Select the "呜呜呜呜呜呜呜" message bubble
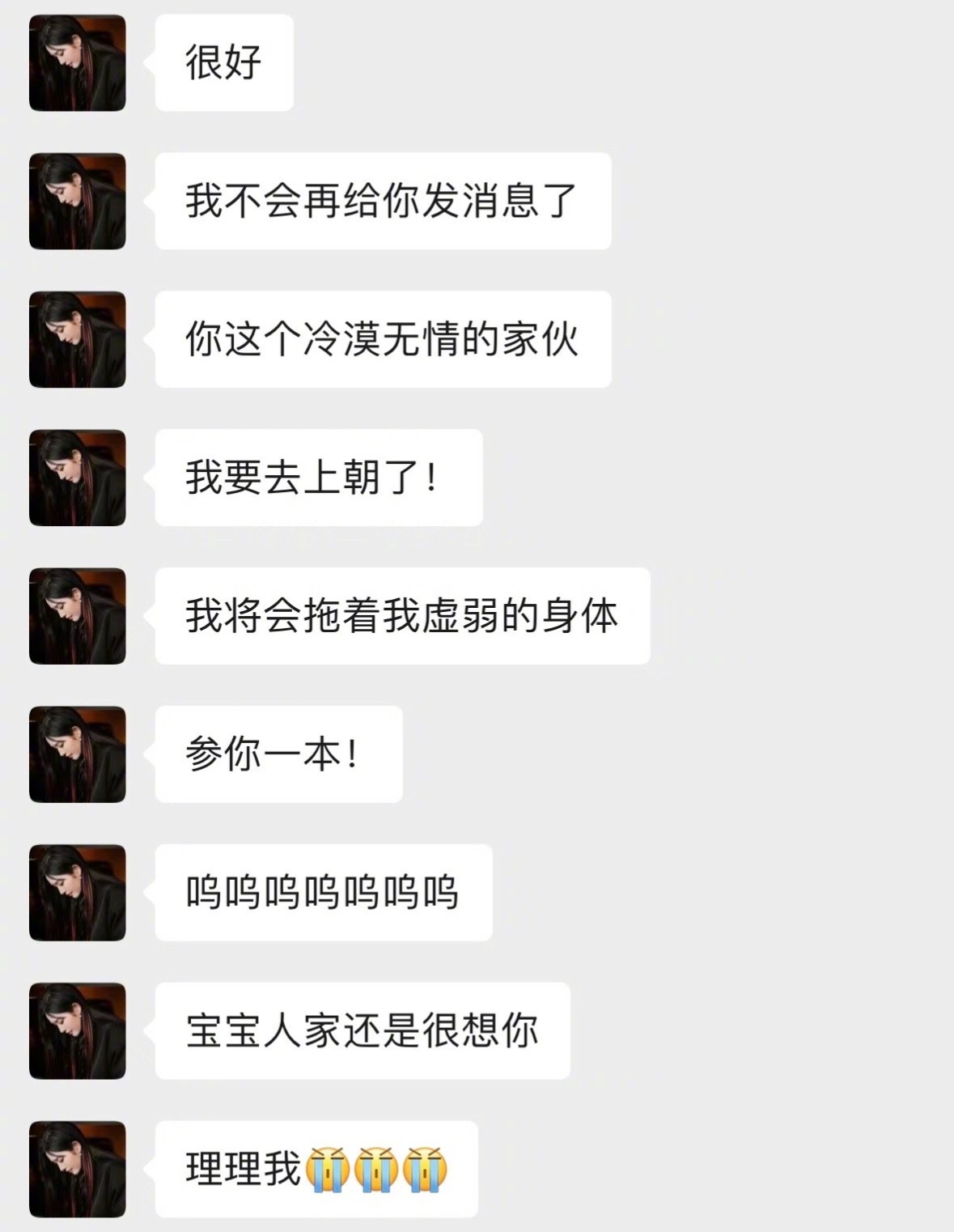The image size is (954, 1232). click(324, 890)
